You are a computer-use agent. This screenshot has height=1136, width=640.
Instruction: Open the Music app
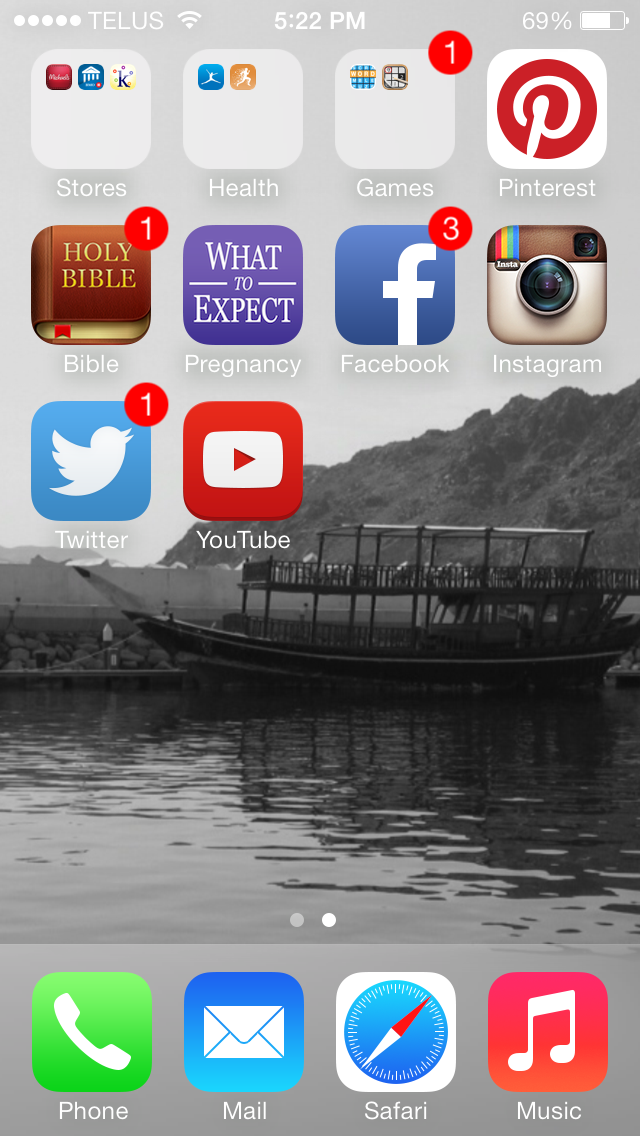coord(548,1032)
